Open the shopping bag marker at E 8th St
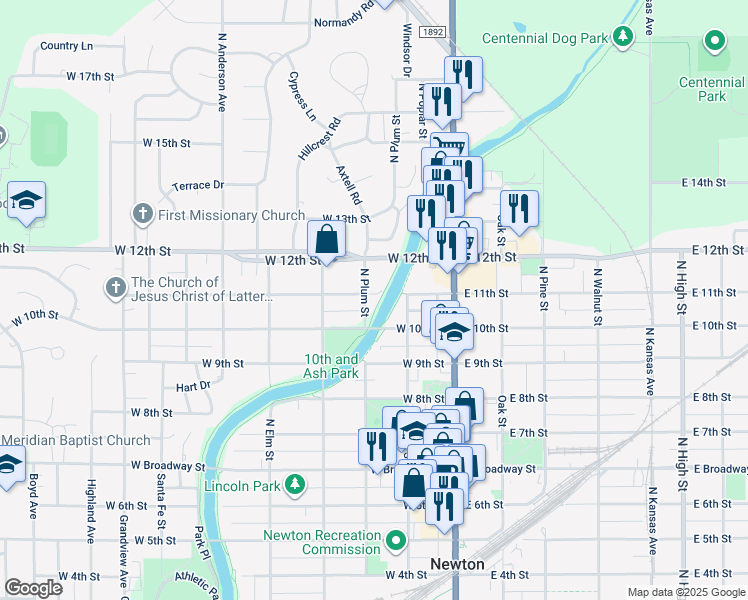This screenshot has height=600, width=748. (464, 406)
